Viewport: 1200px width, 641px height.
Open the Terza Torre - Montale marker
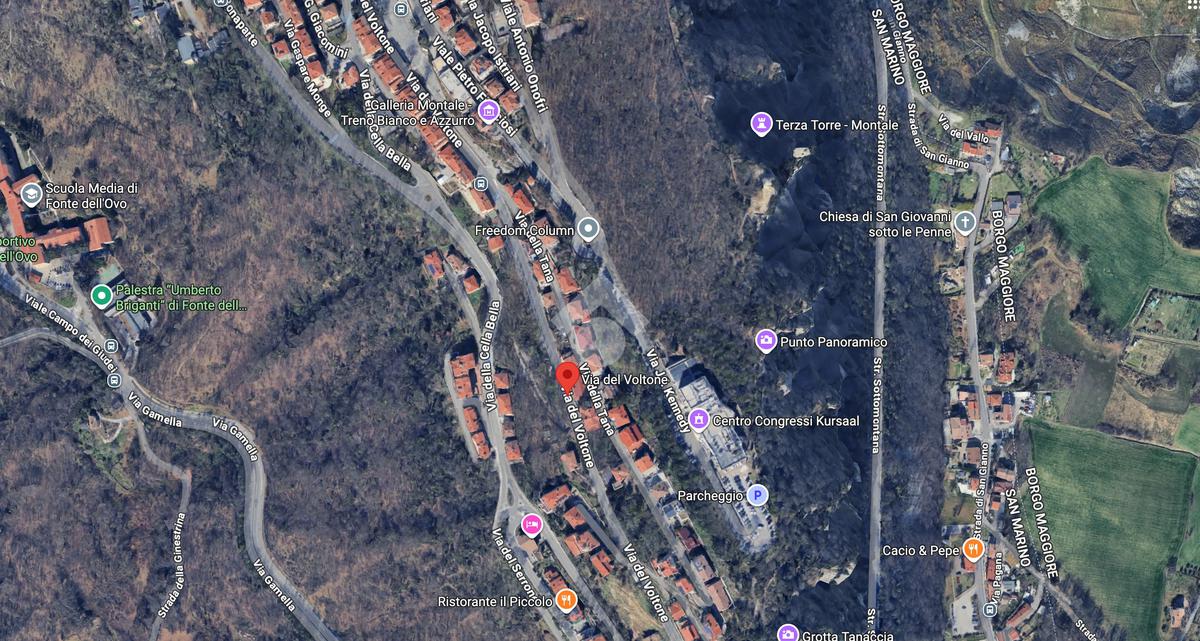point(762,124)
